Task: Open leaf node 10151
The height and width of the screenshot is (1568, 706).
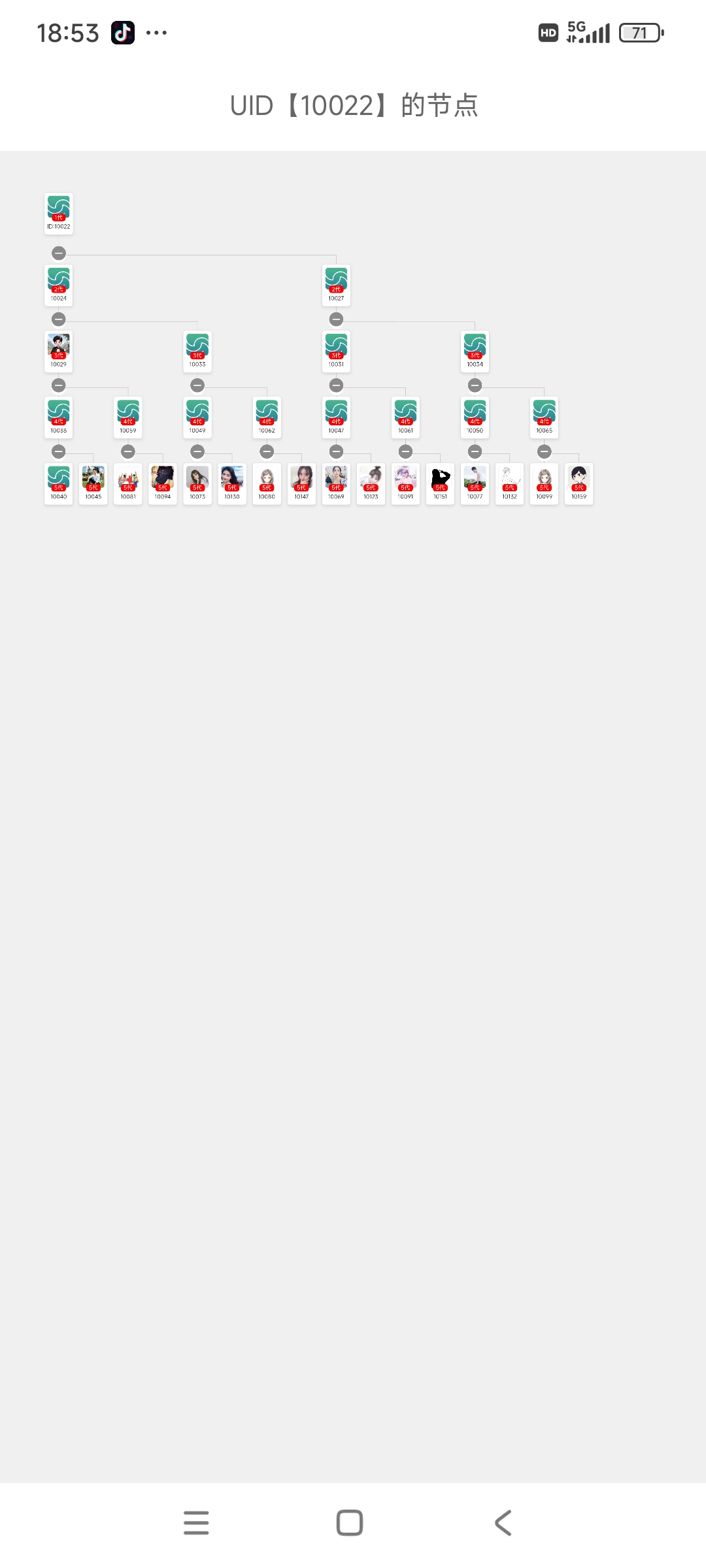Action: (x=441, y=483)
